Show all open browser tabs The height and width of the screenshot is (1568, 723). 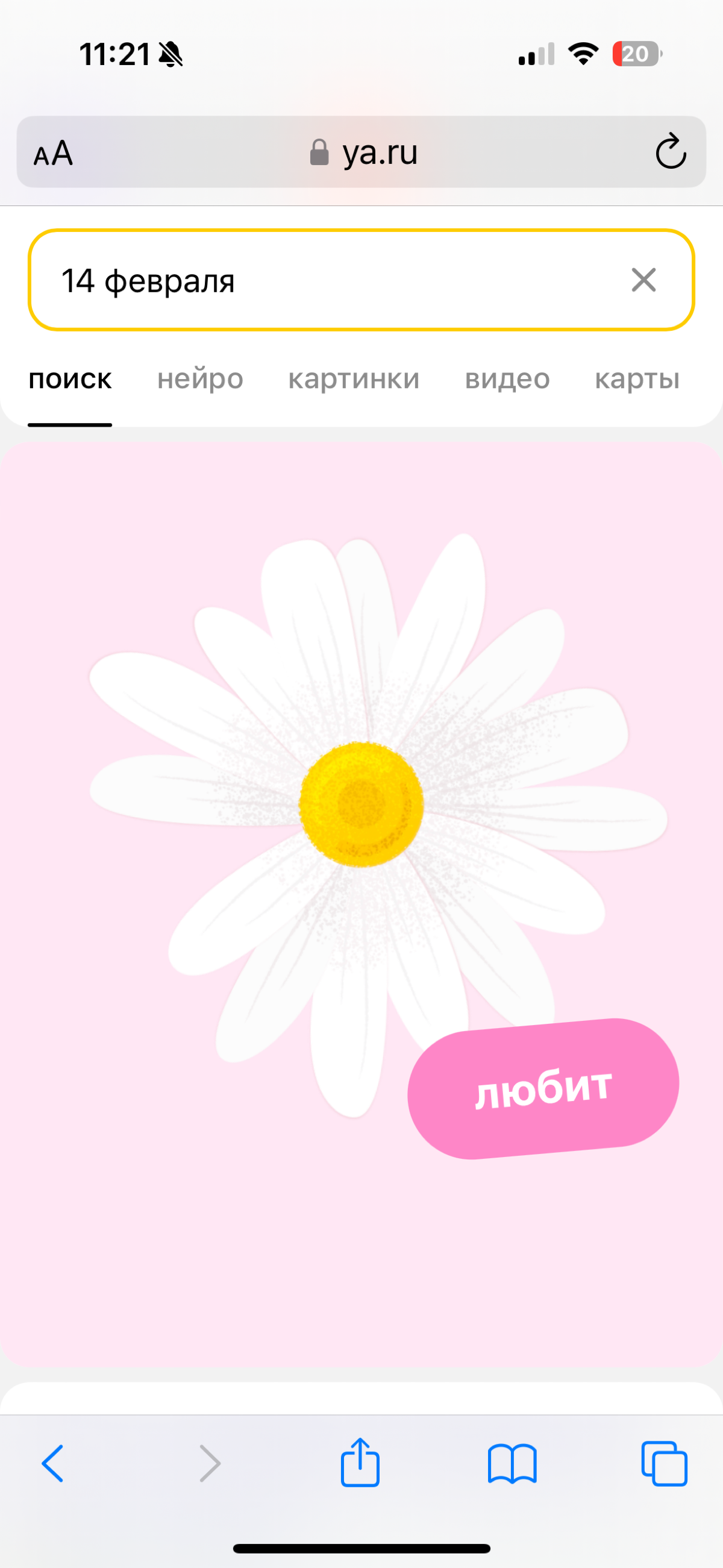[664, 1463]
